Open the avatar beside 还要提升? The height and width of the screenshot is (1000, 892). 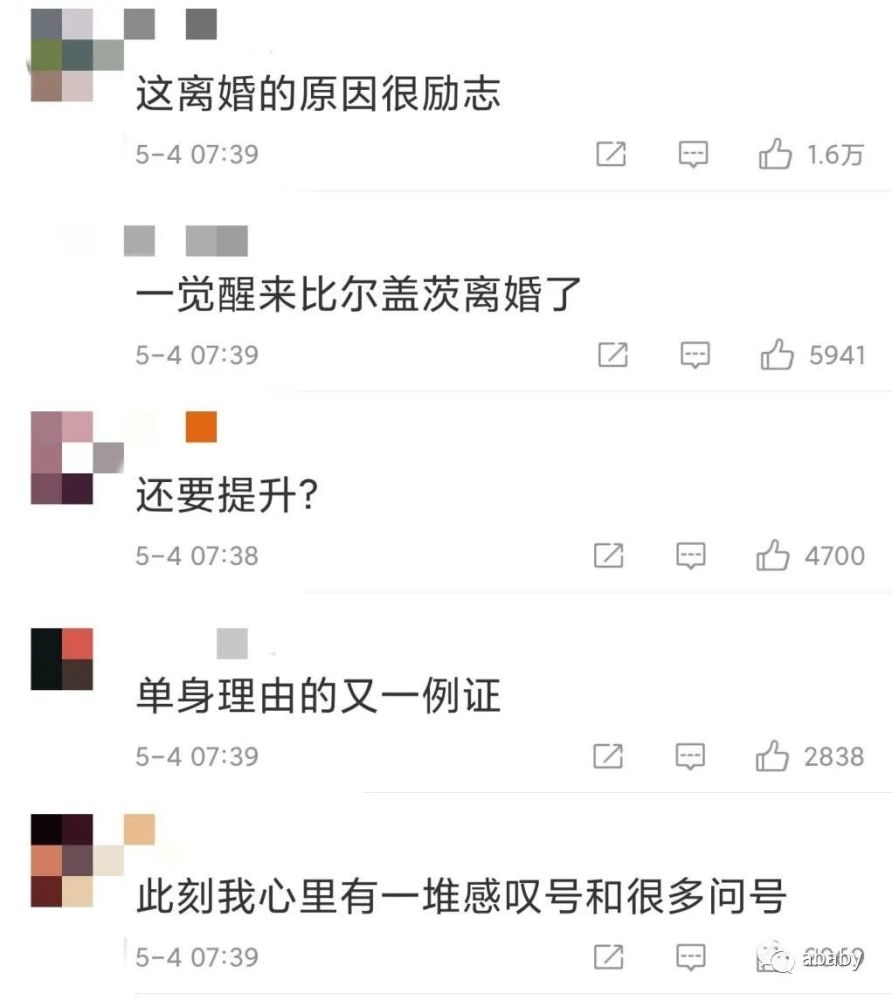point(77,458)
